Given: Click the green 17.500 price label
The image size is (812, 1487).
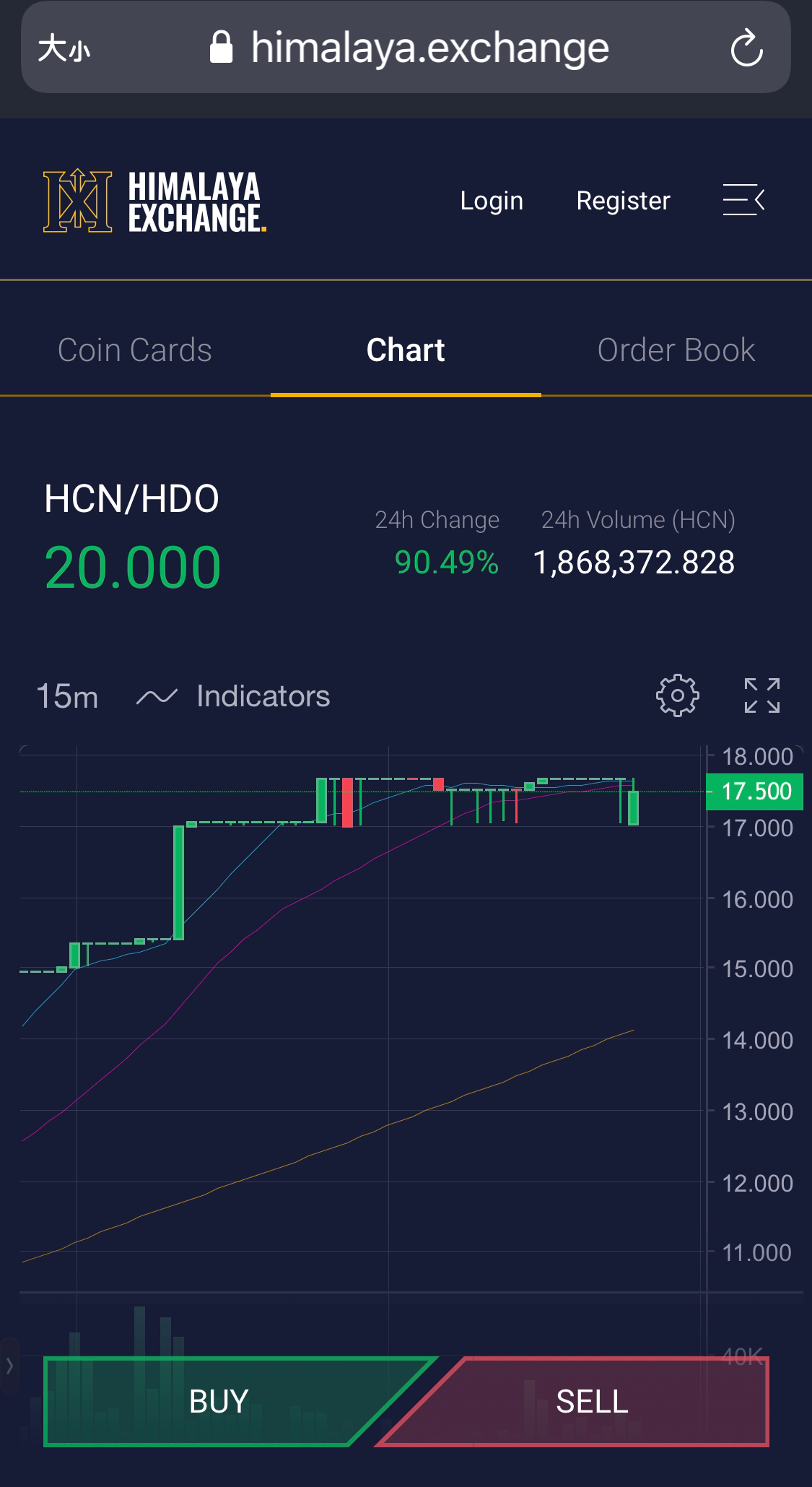Looking at the screenshot, I should coord(754,792).
